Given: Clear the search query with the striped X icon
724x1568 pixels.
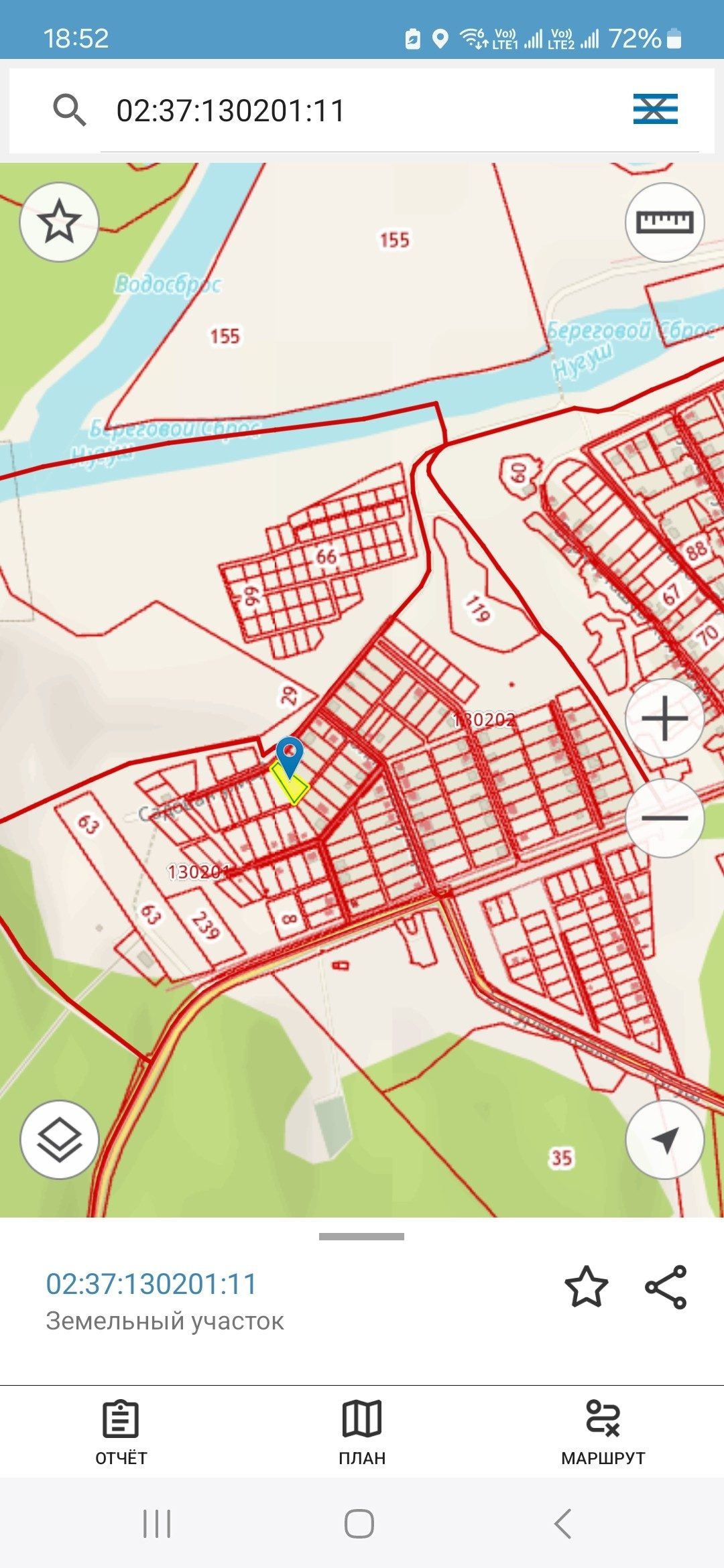Looking at the screenshot, I should (655, 109).
